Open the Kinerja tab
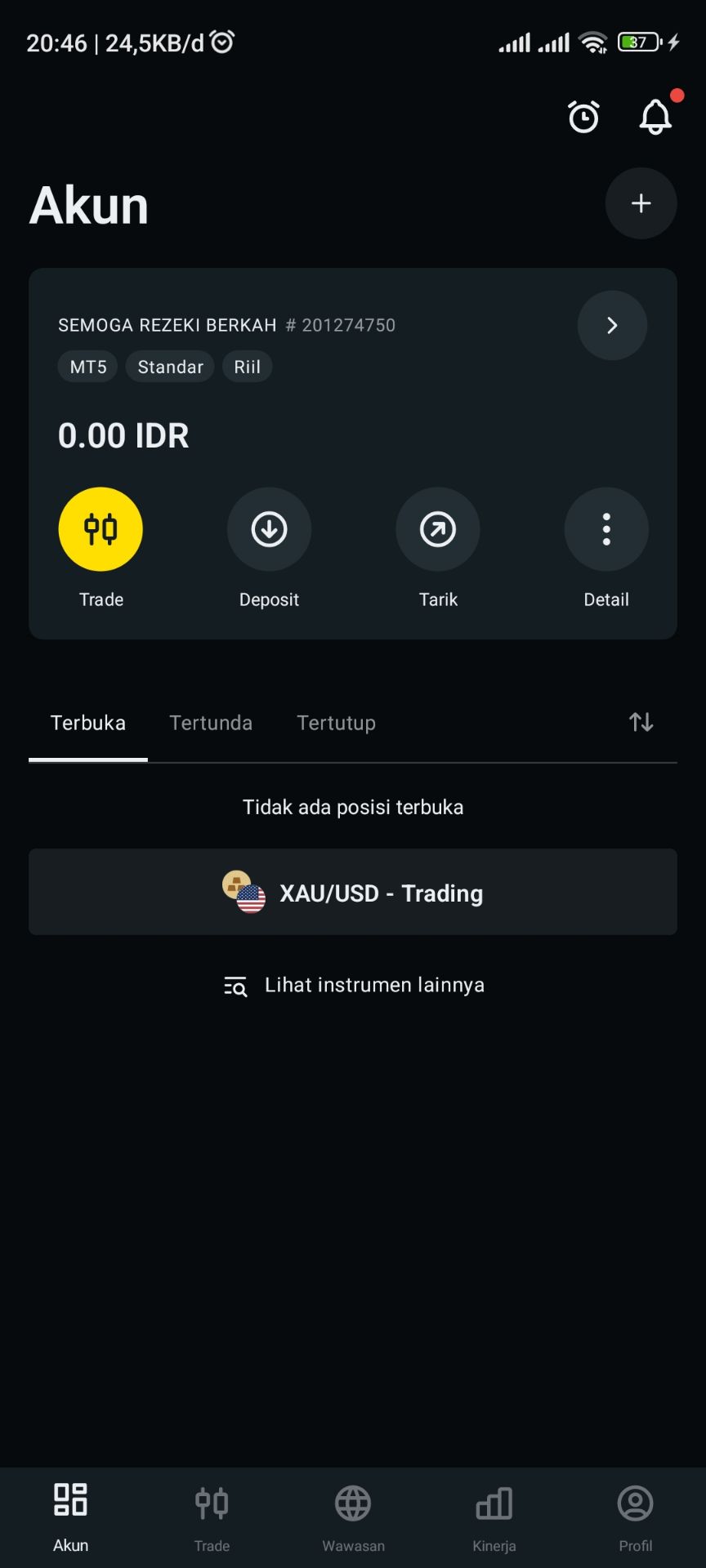706x1568 pixels. point(494,1517)
